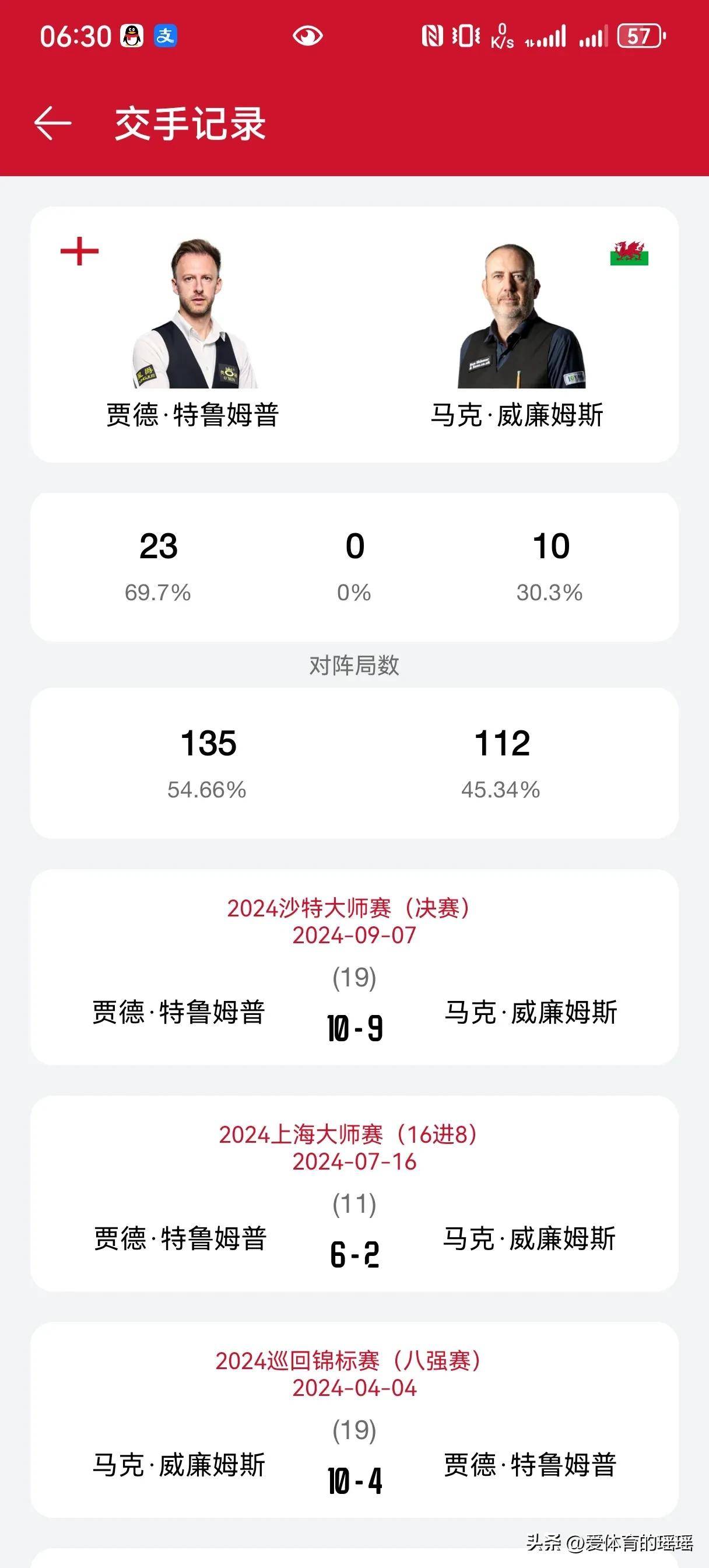Open the 2024 Tour Championship quarter-final match card
The height and width of the screenshot is (1568, 709).
[354, 1419]
